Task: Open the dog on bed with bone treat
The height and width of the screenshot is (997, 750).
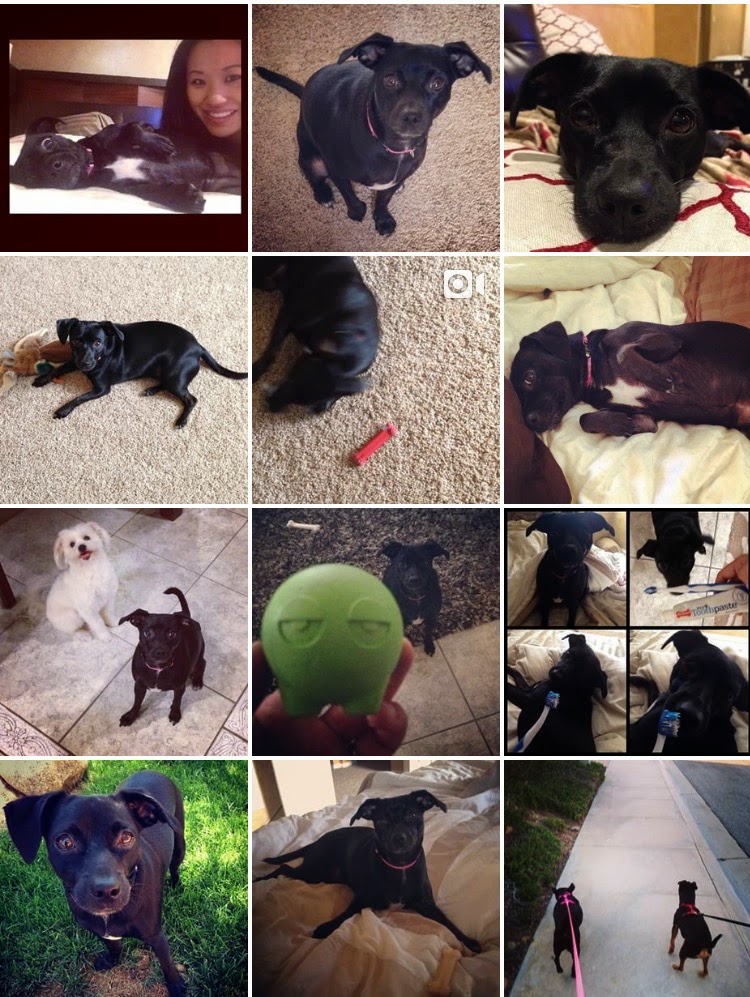Action: point(375,878)
